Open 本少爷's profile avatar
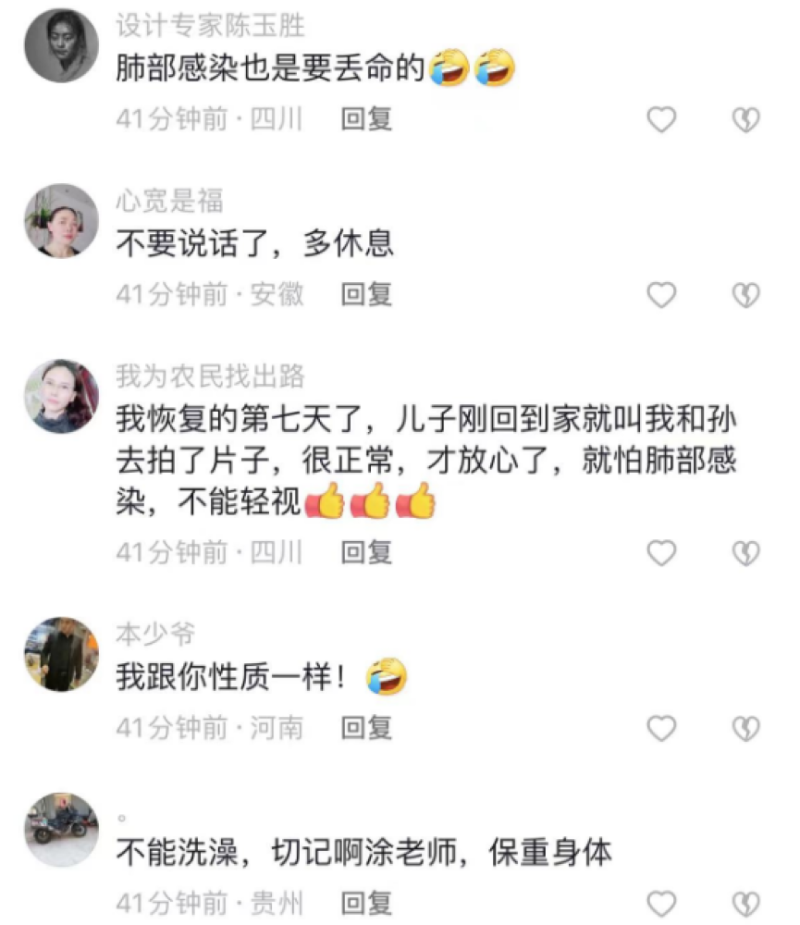This screenshot has height=925, width=800. pyautogui.click(x=61, y=654)
